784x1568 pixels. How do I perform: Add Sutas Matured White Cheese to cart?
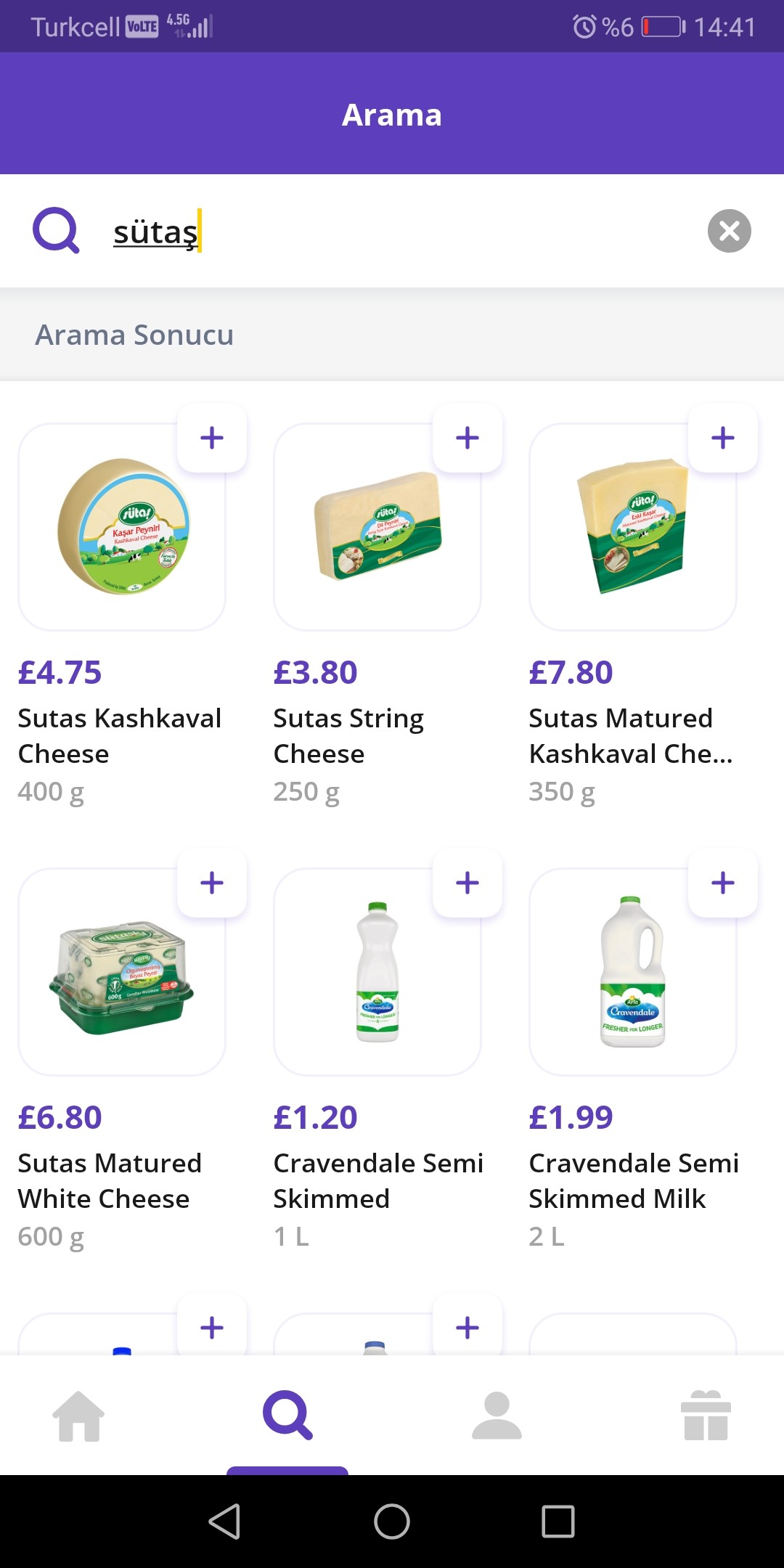[x=212, y=883]
